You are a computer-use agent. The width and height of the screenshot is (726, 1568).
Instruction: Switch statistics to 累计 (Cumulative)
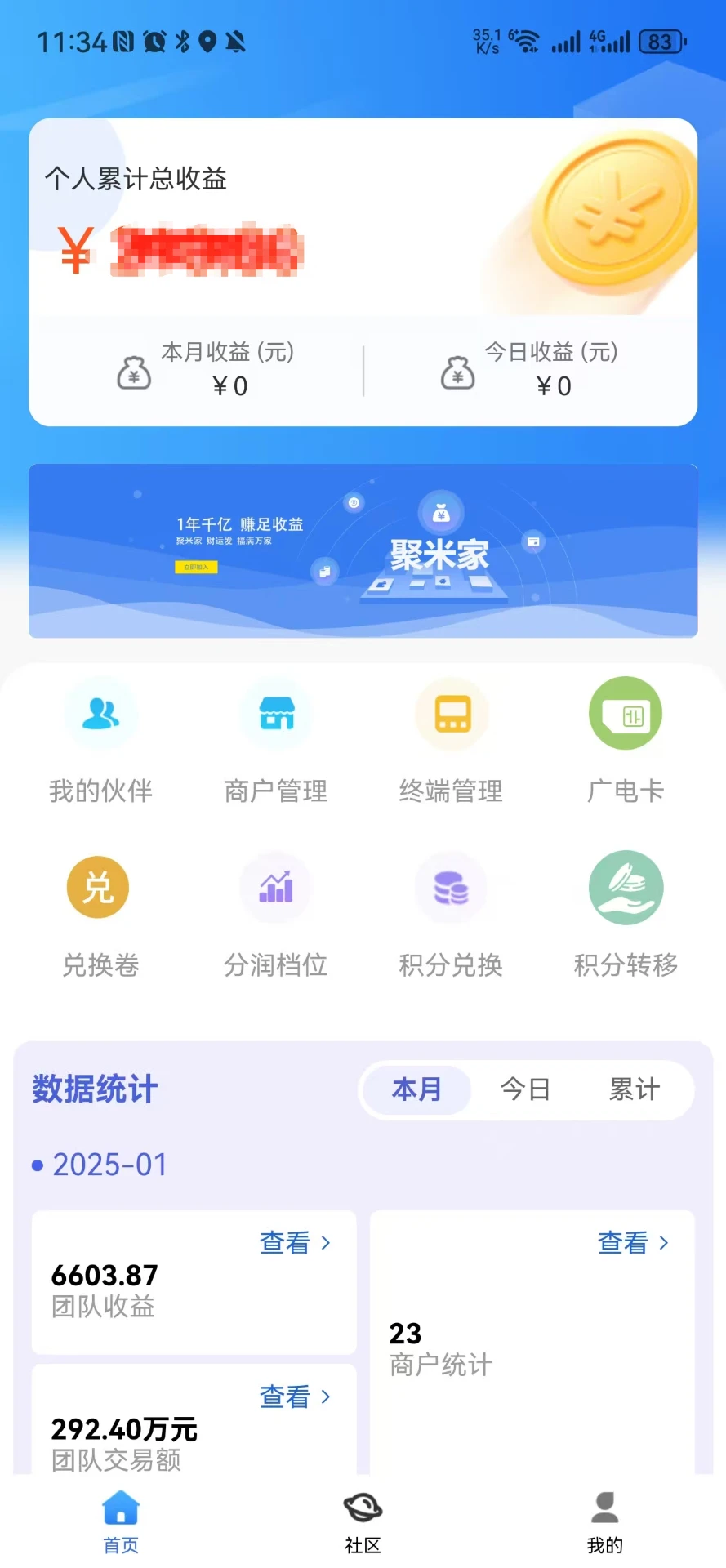634,1089
